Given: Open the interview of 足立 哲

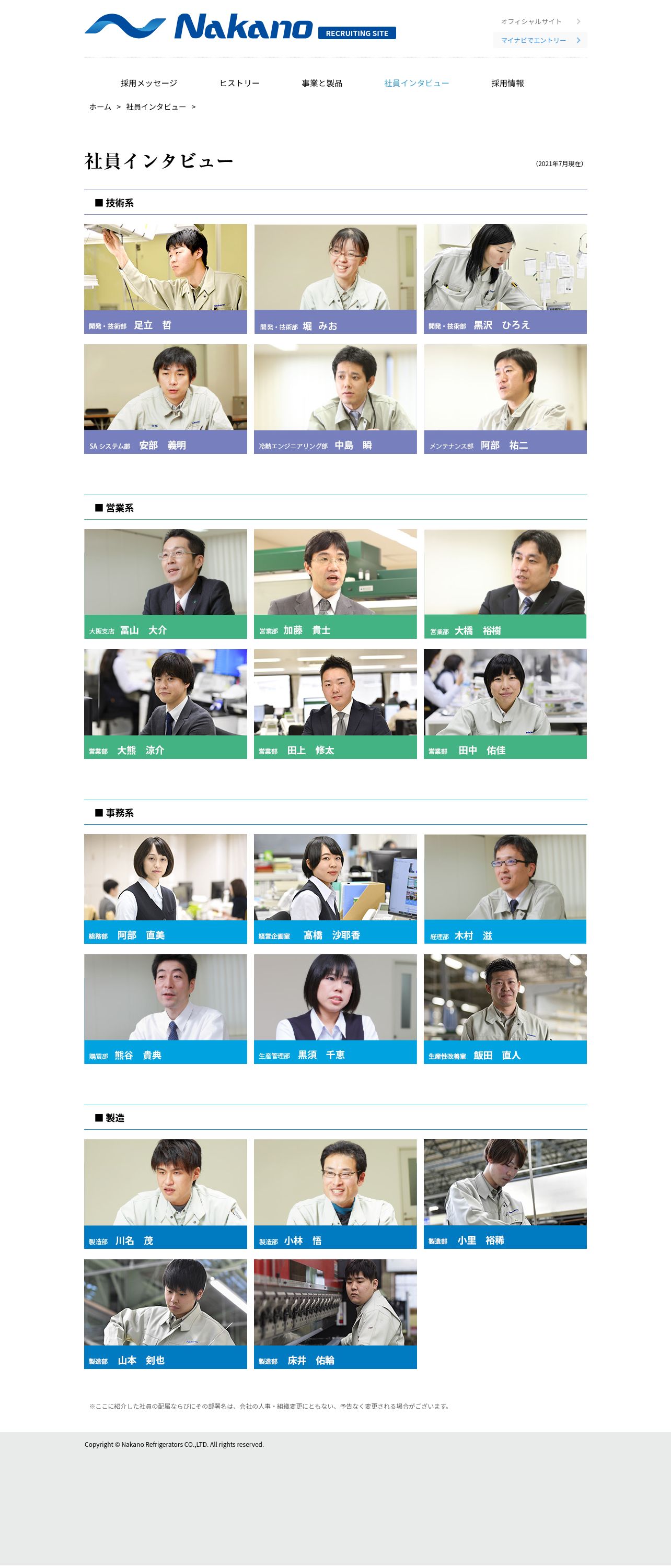Looking at the screenshot, I should tap(166, 278).
